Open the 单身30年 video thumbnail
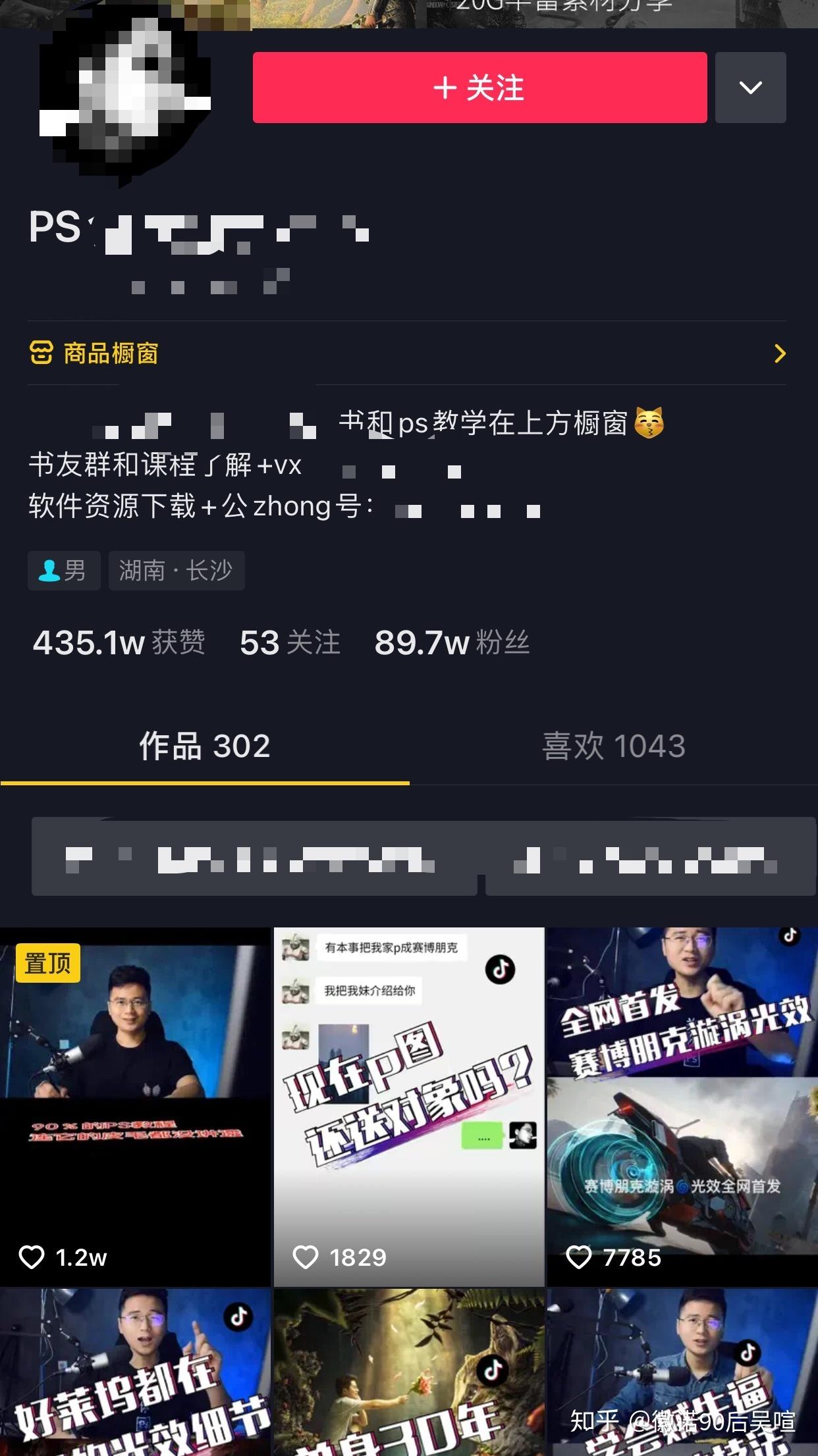Viewport: 818px width, 1456px height. [x=408, y=1372]
